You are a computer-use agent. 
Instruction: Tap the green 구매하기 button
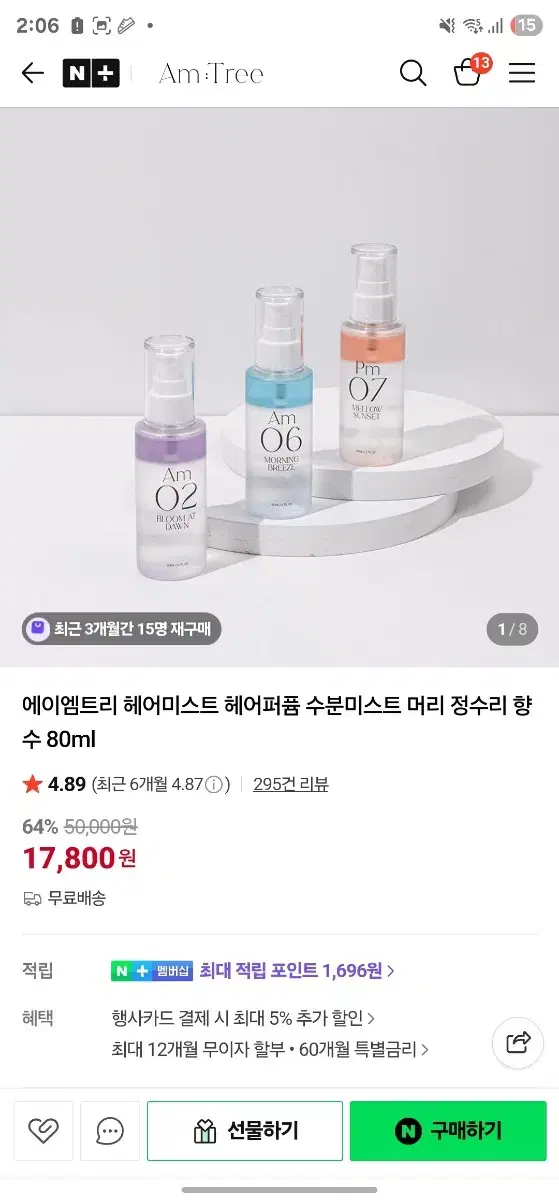pos(448,1131)
